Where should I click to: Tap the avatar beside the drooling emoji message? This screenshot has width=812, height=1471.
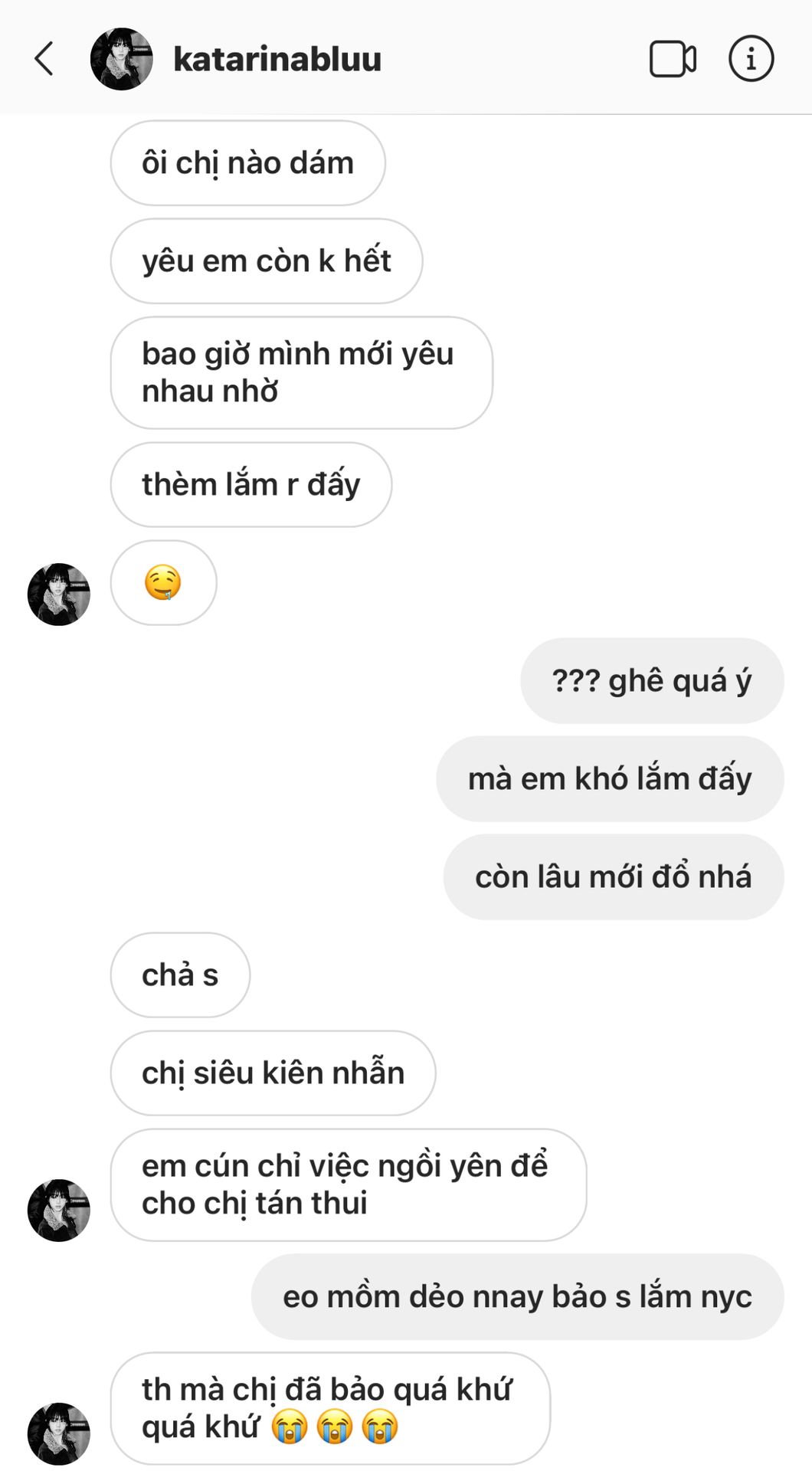point(59,594)
